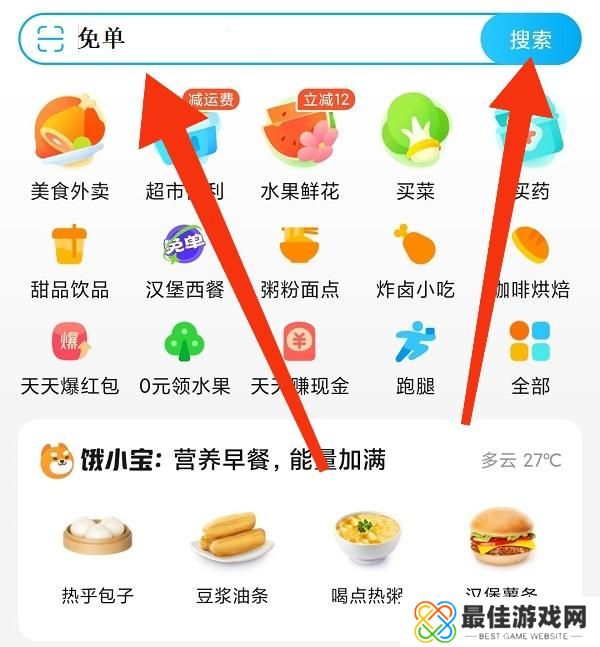Focus the search field containing 免单
This screenshot has width=600, height=647.
point(280,39)
